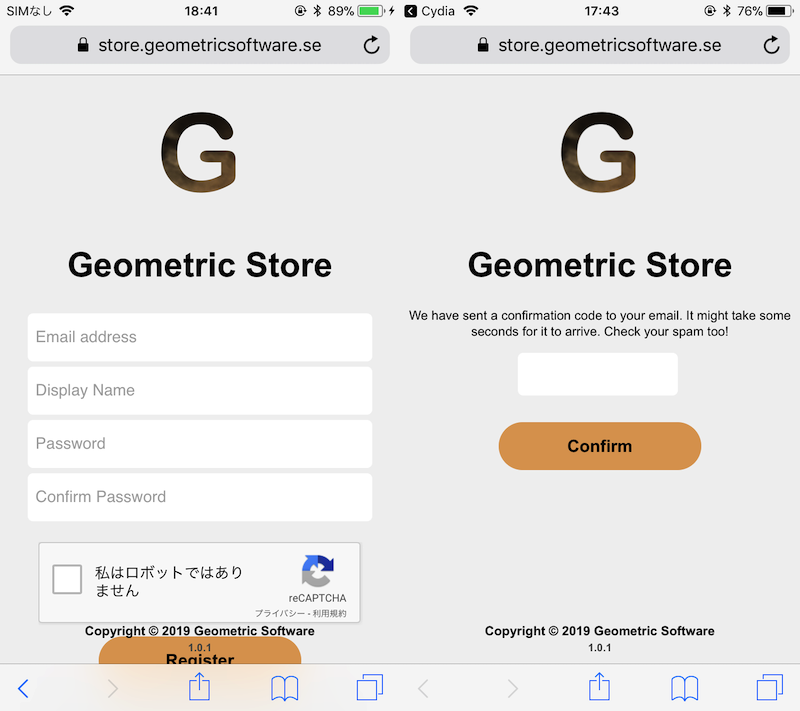The height and width of the screenshot is (711, 800).
Task: Tap the Register button
Action: pos(200,653)
